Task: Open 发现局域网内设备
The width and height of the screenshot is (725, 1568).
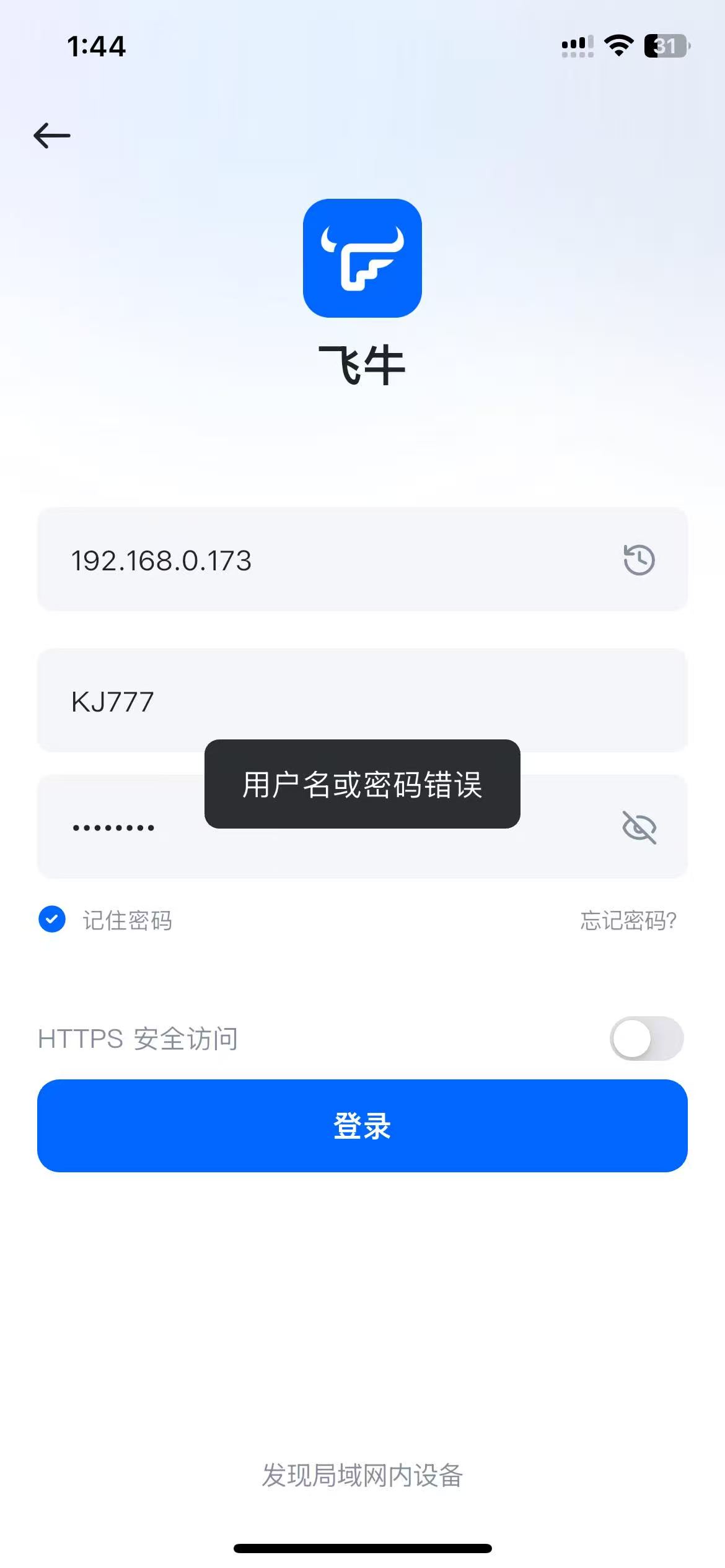Action: tap(362, 1475)
